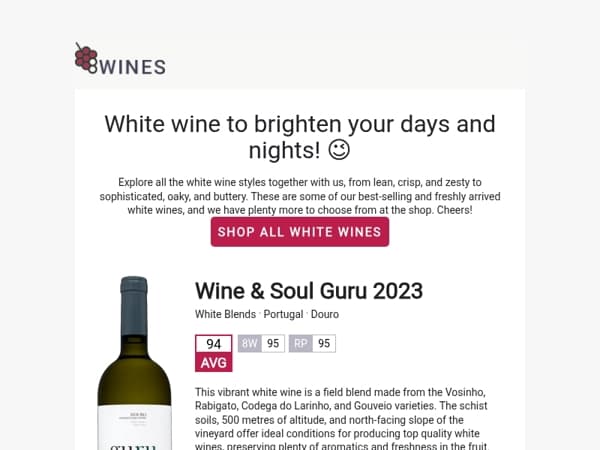The height and width of the screenshot is (450, 600).
Task: Tap the Shop All White Wines button
Action: 300,232
